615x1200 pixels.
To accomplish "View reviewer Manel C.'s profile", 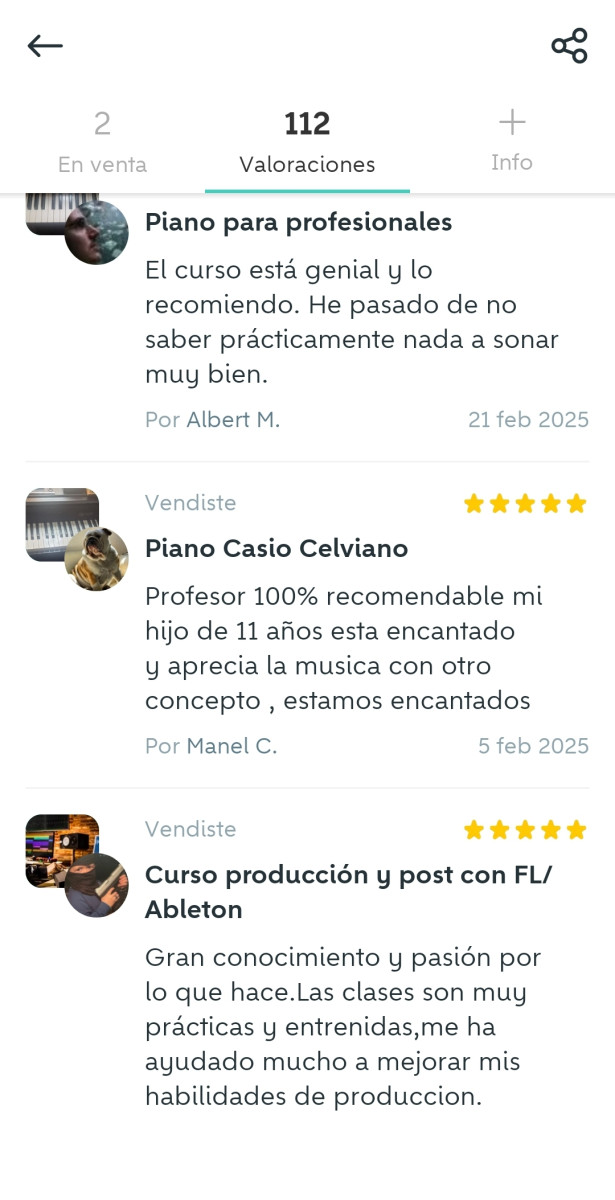I will 231,746.
